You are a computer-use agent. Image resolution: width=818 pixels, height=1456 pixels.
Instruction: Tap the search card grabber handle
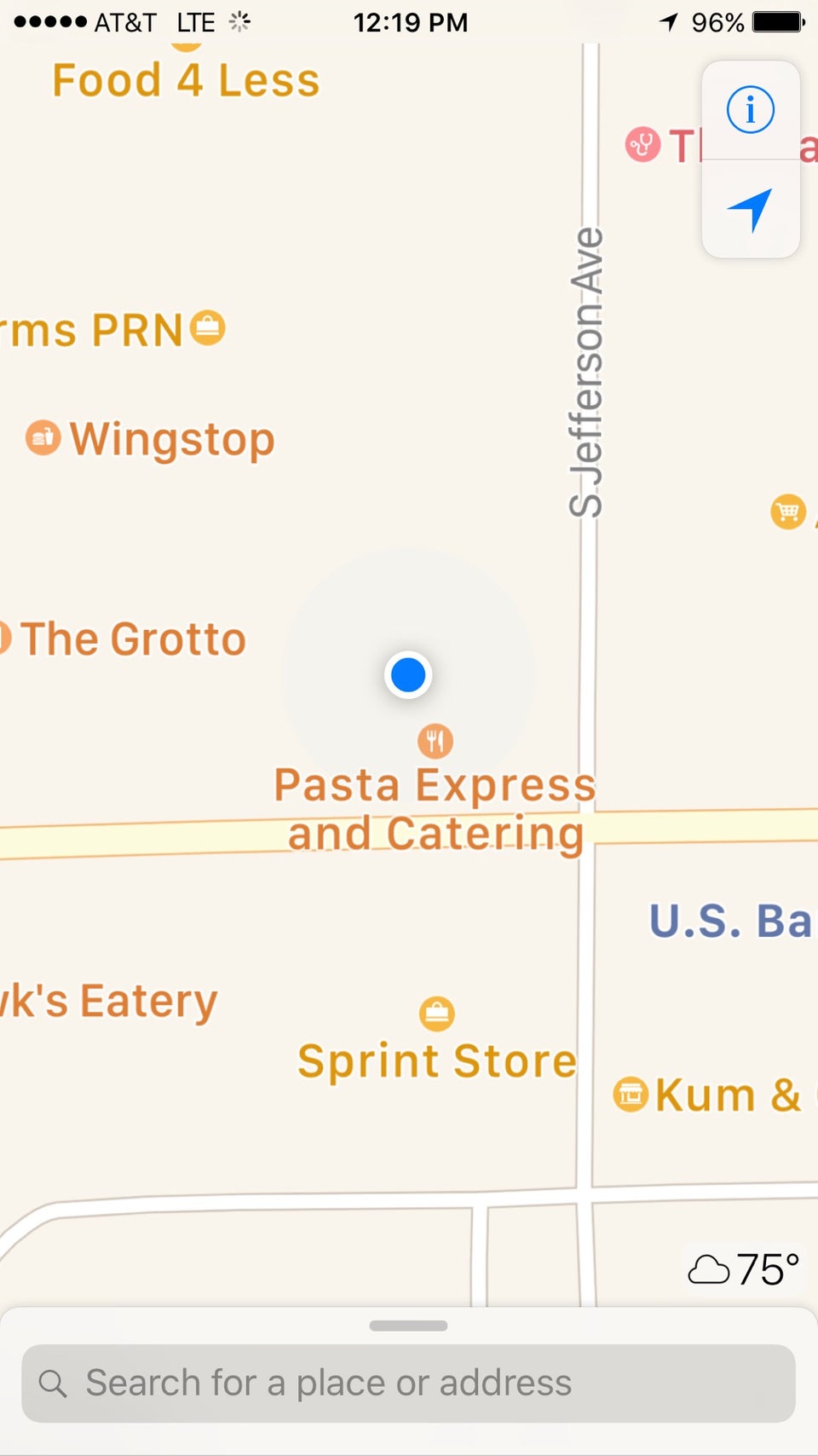point(408,1326)
